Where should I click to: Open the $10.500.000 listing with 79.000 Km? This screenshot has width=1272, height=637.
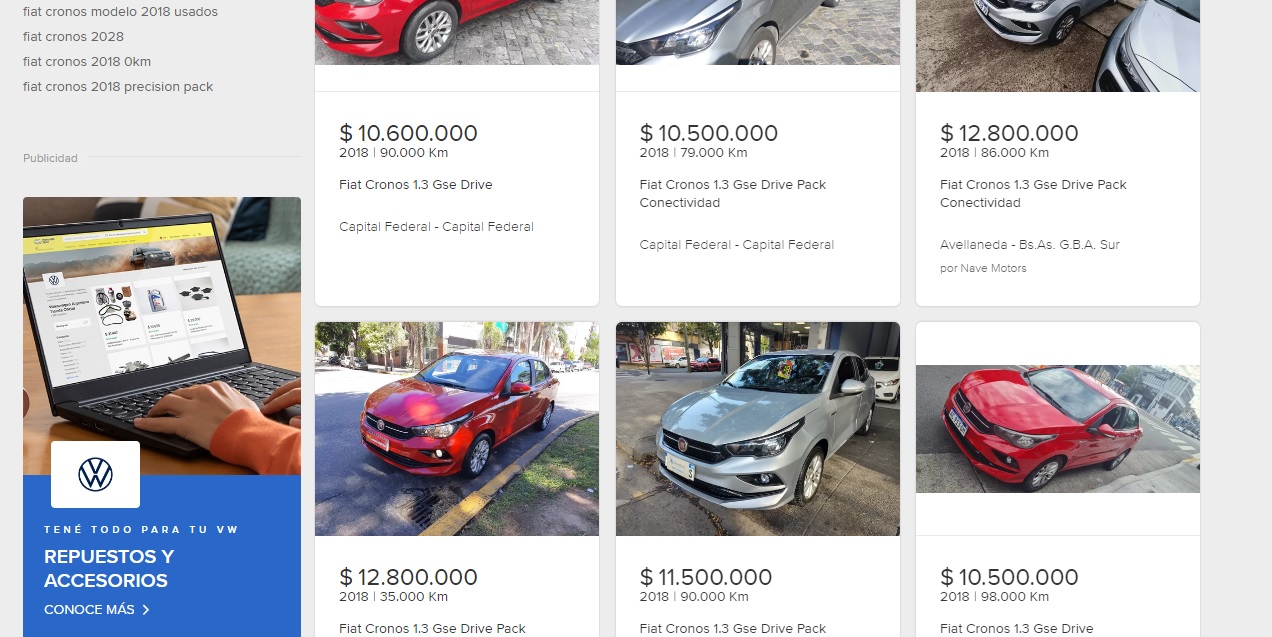coord(733,193)
